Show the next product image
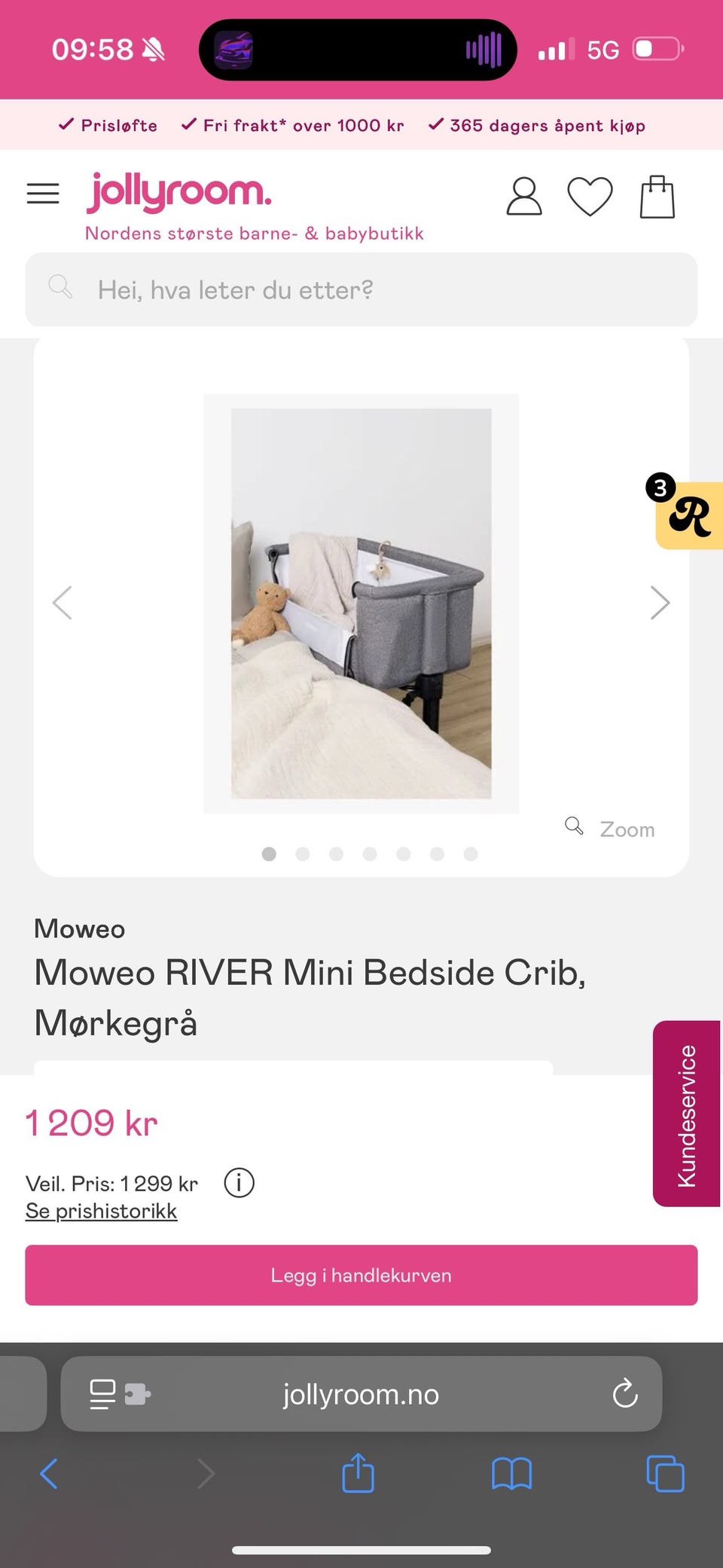 [x=660, y=602]
